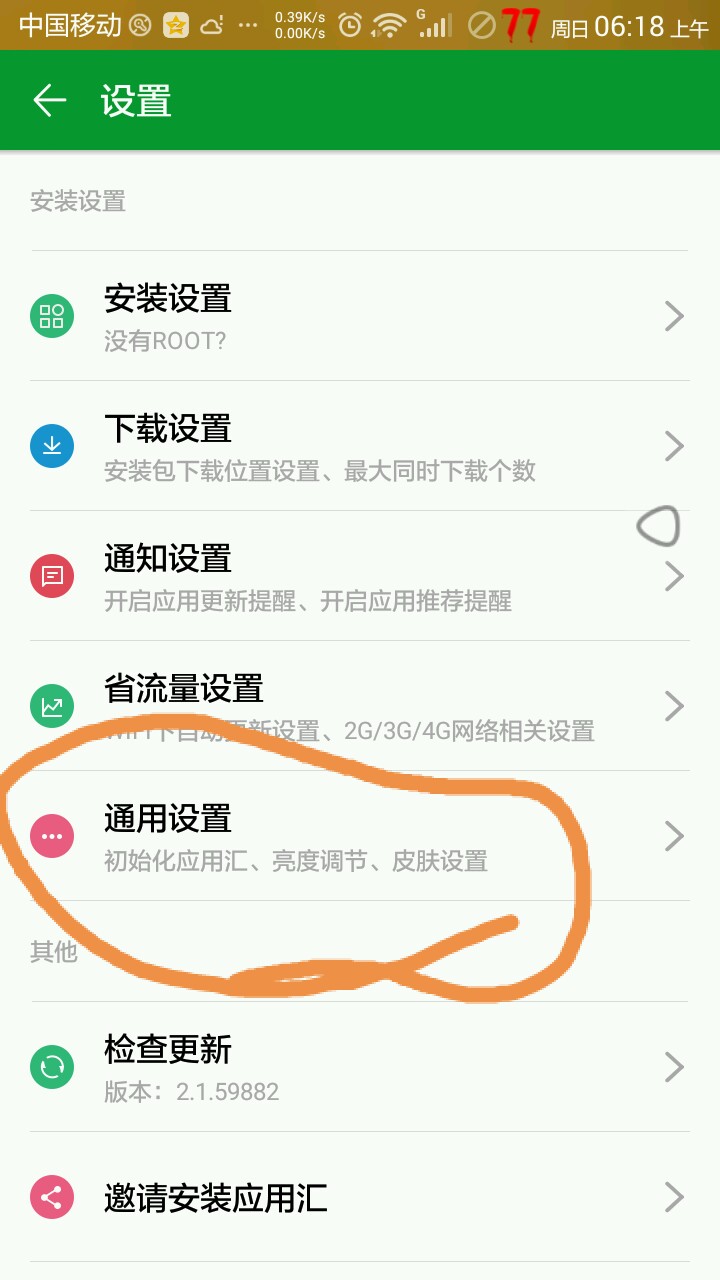
Task: Open 省流量设置 data saving settings
Action: click(x=360, y=706)
